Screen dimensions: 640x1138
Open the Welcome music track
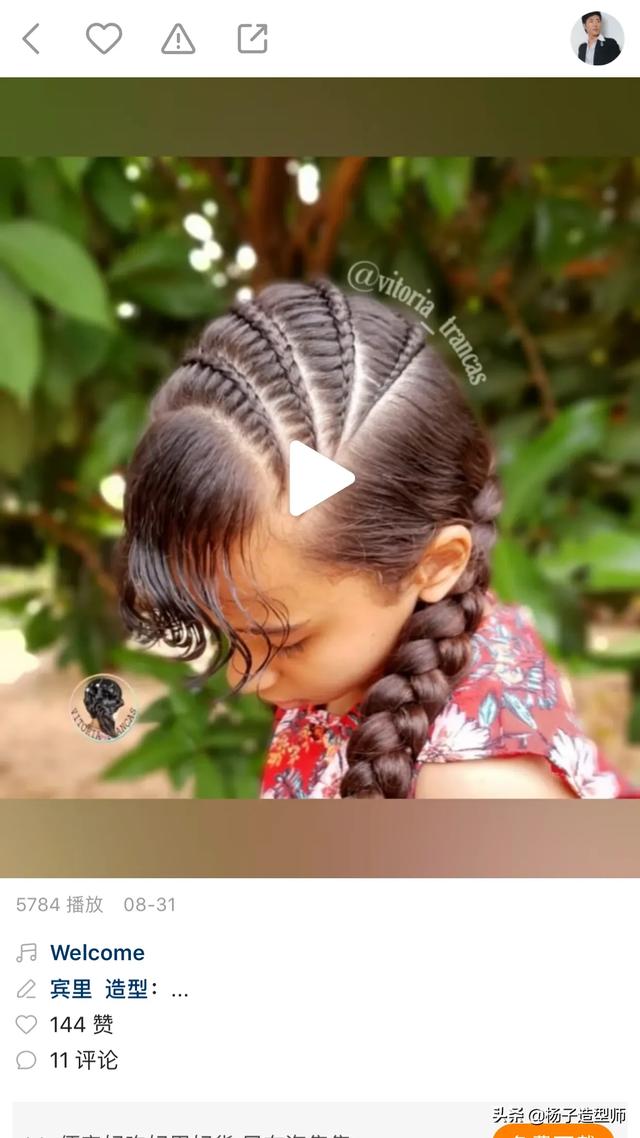click(97, 952)
